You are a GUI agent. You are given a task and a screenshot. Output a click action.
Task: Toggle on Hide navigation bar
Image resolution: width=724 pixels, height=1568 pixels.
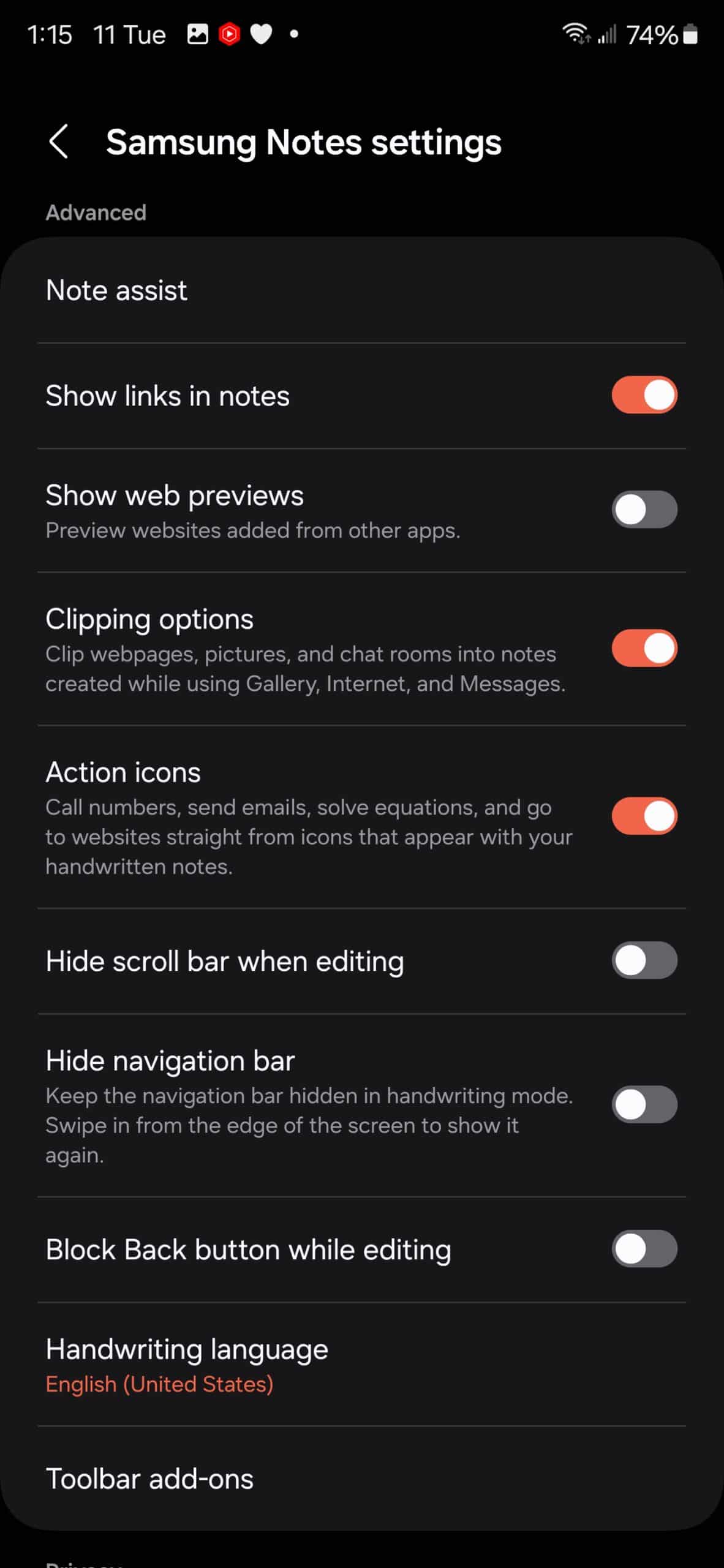pyautogui.click(x=644, y=1104)
